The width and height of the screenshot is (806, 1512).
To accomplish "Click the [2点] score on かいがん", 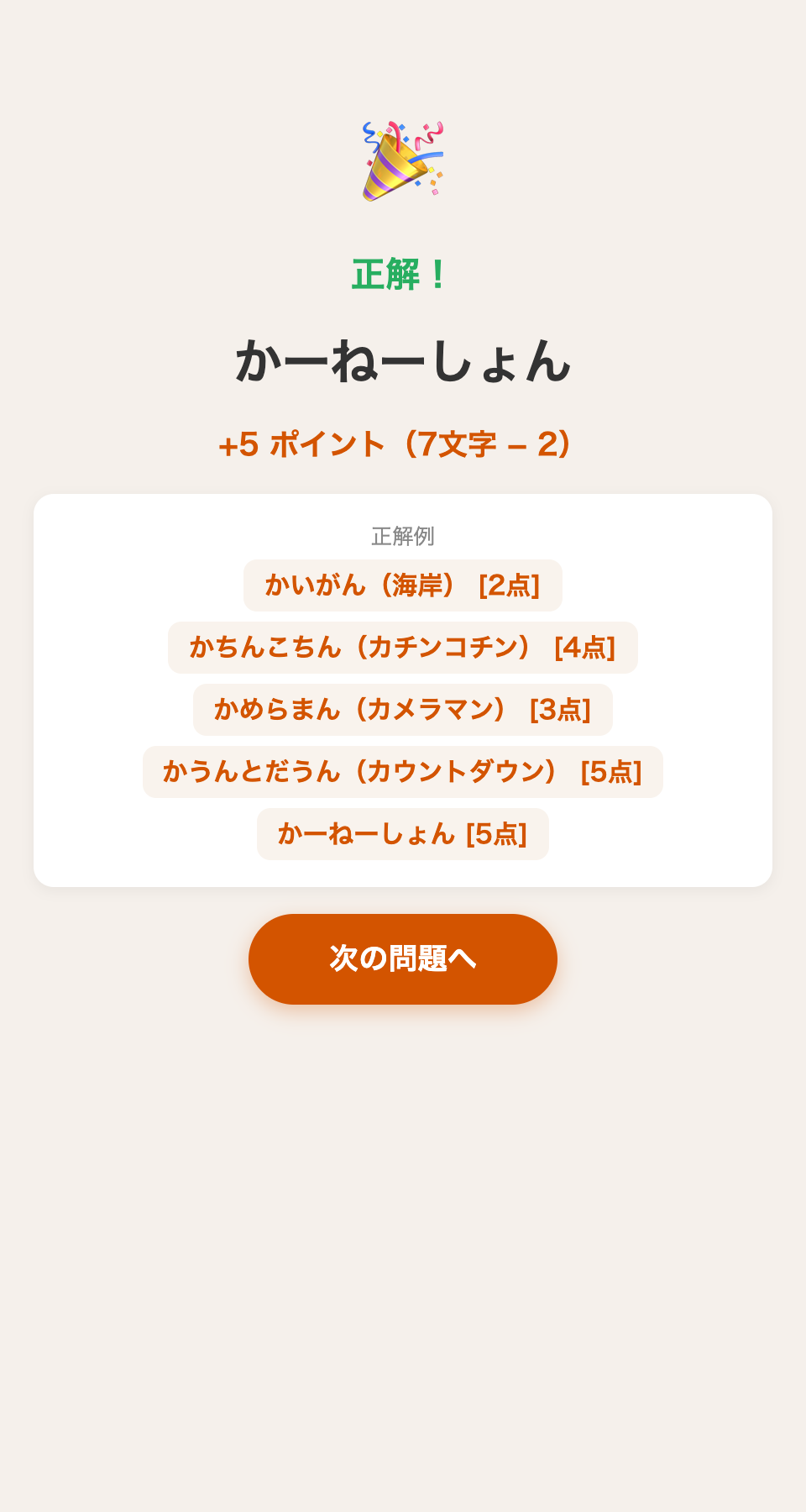I will point(510,583).
